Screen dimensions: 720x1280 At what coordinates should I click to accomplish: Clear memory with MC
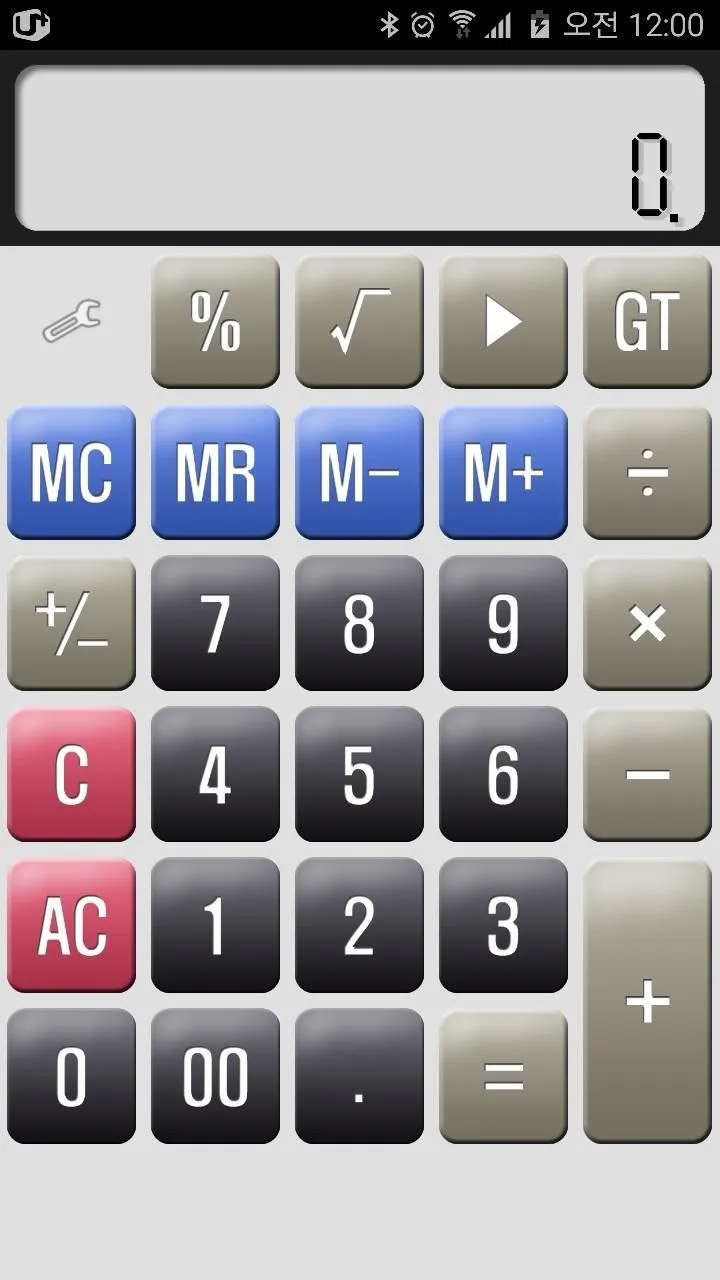point(71,472)
